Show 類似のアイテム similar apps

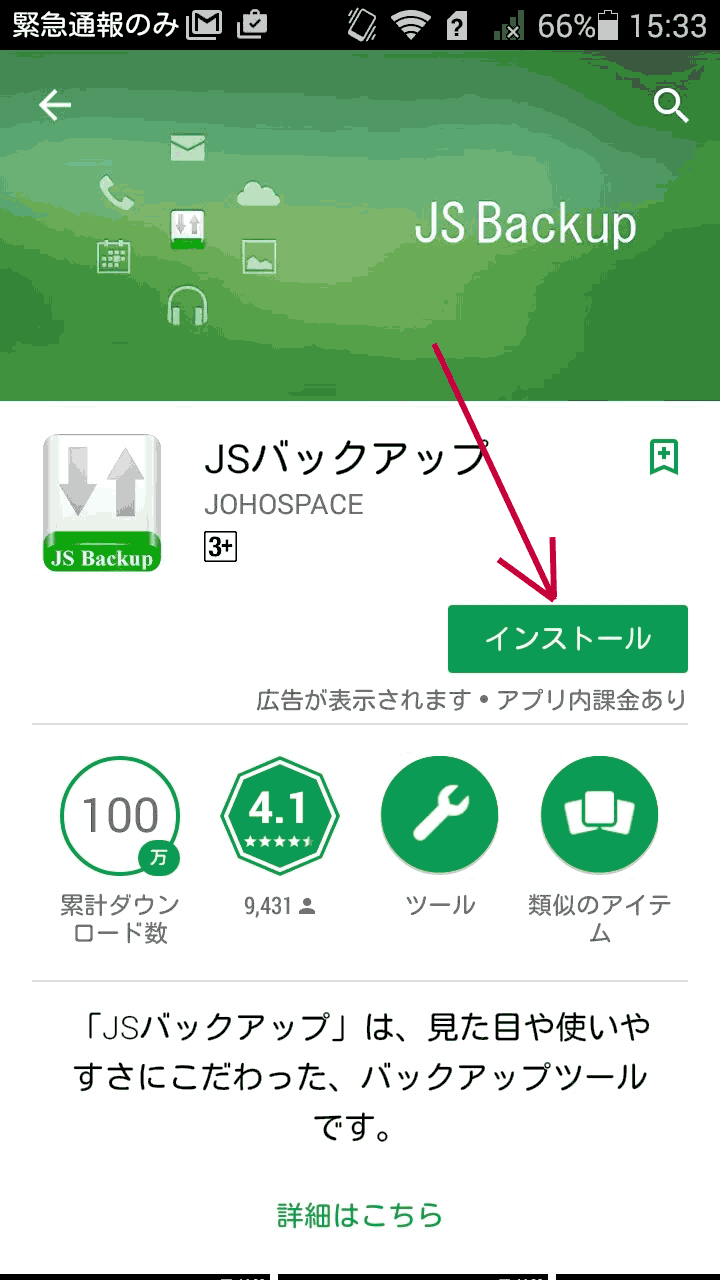(599, 815)
